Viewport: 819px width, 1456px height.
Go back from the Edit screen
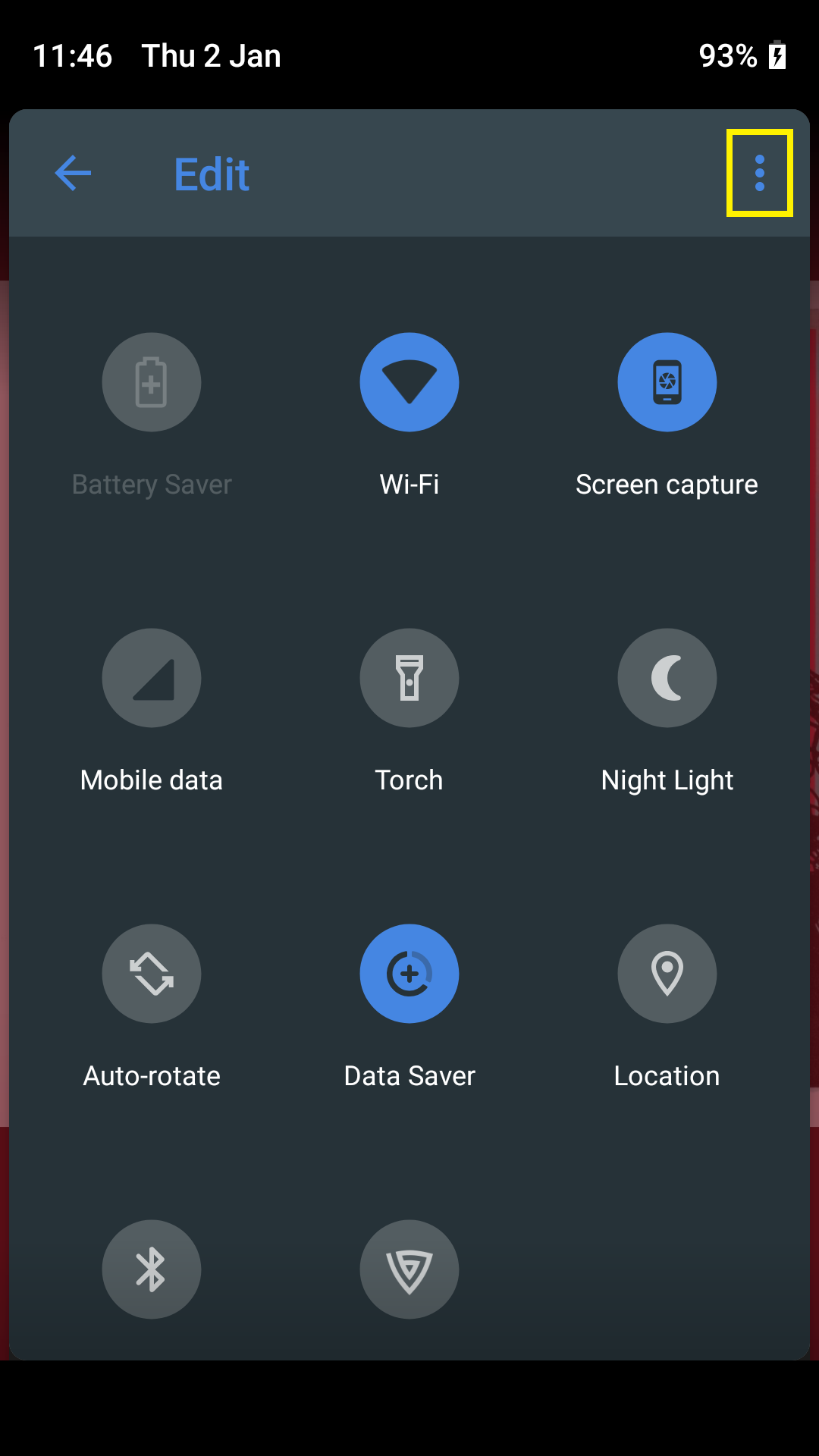[x=74, y=174]
